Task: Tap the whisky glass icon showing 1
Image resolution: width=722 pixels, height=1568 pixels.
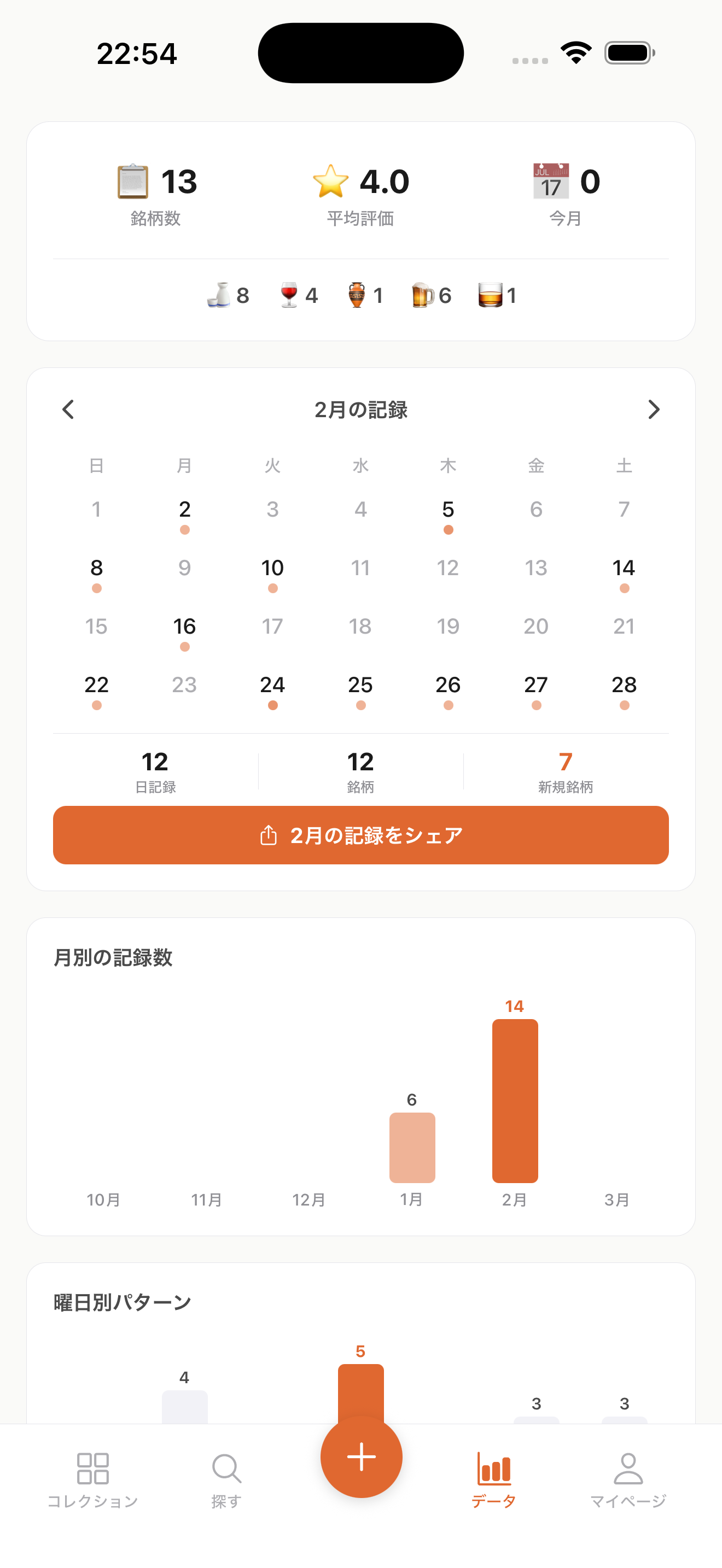Action: [491, 295]
